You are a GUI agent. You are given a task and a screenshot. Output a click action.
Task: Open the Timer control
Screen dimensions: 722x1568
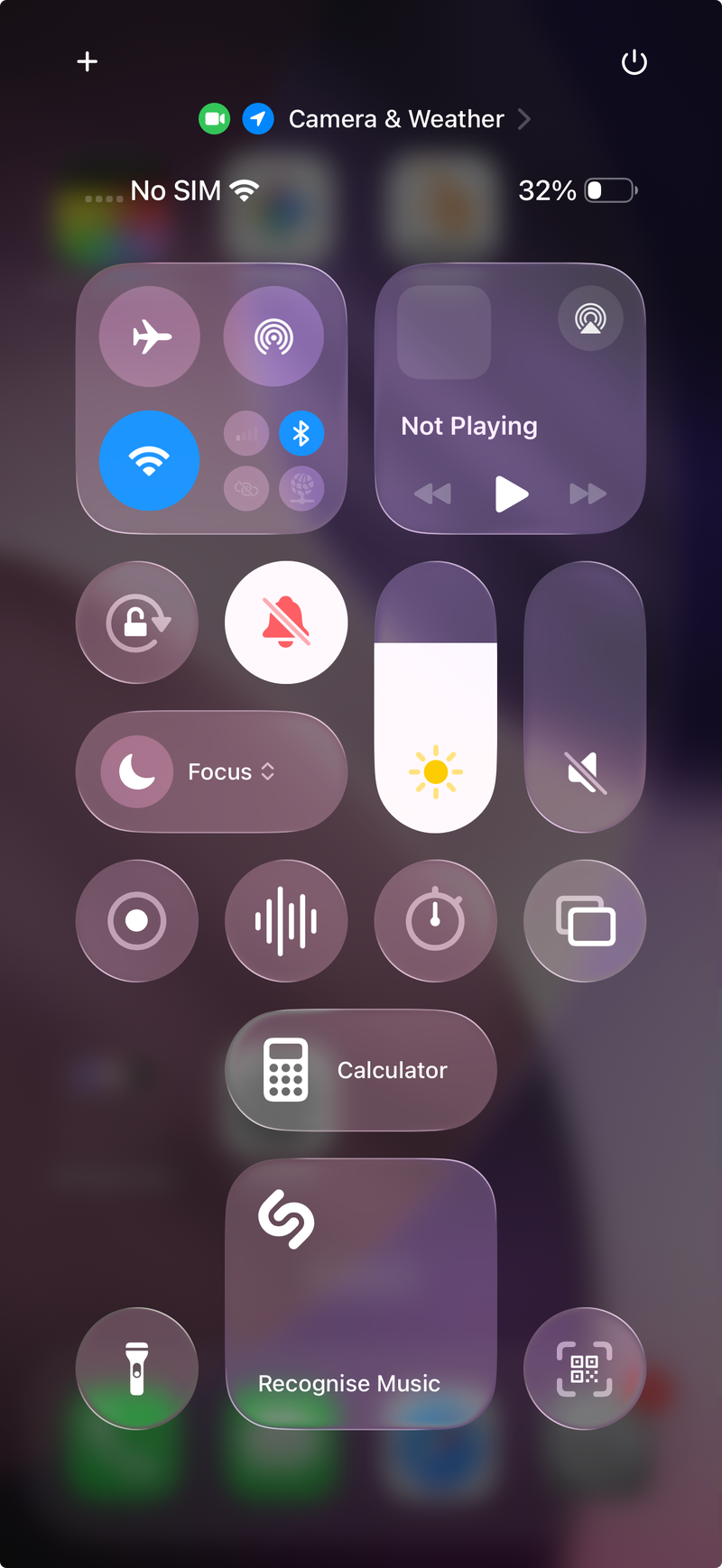click(x=435, y=919)
